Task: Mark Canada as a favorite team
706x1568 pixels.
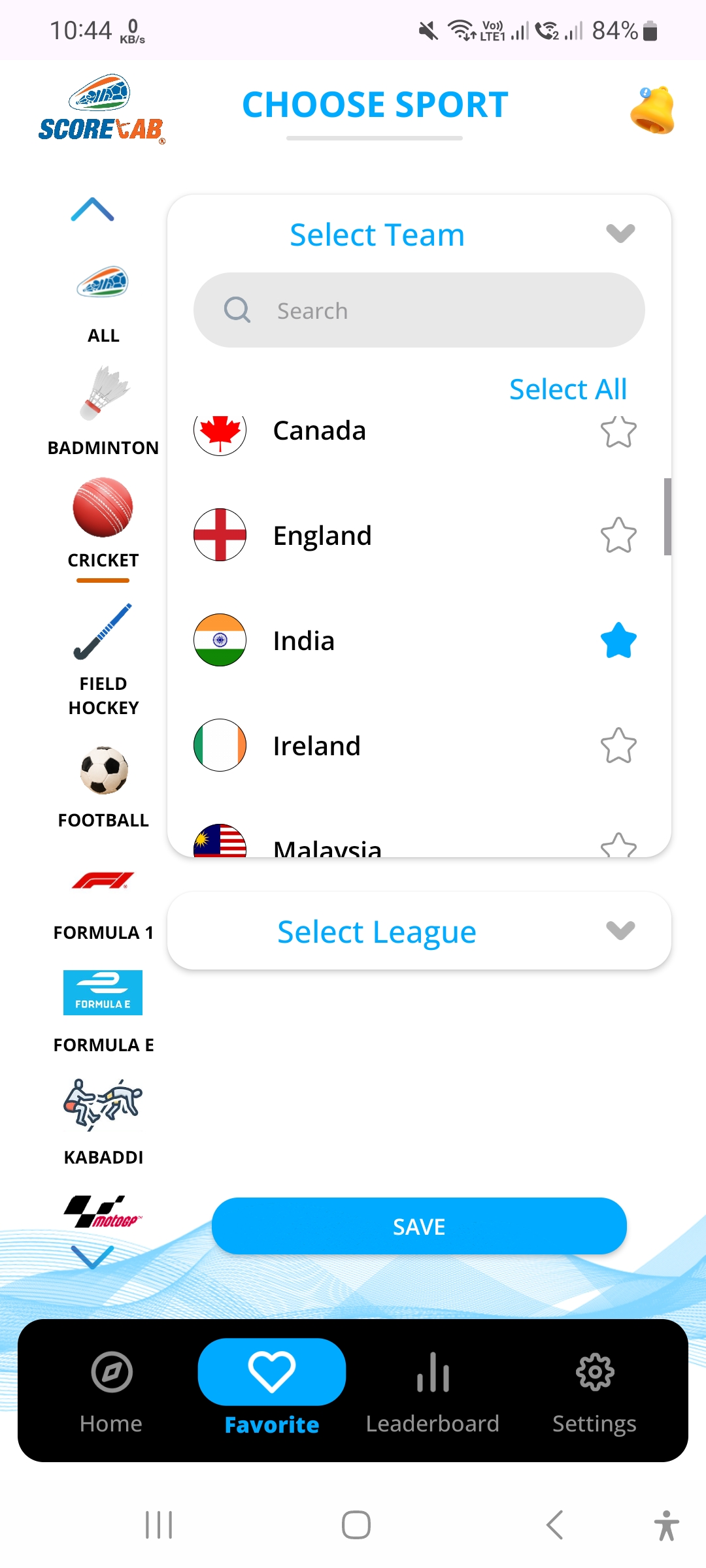Action: [617, 431]
